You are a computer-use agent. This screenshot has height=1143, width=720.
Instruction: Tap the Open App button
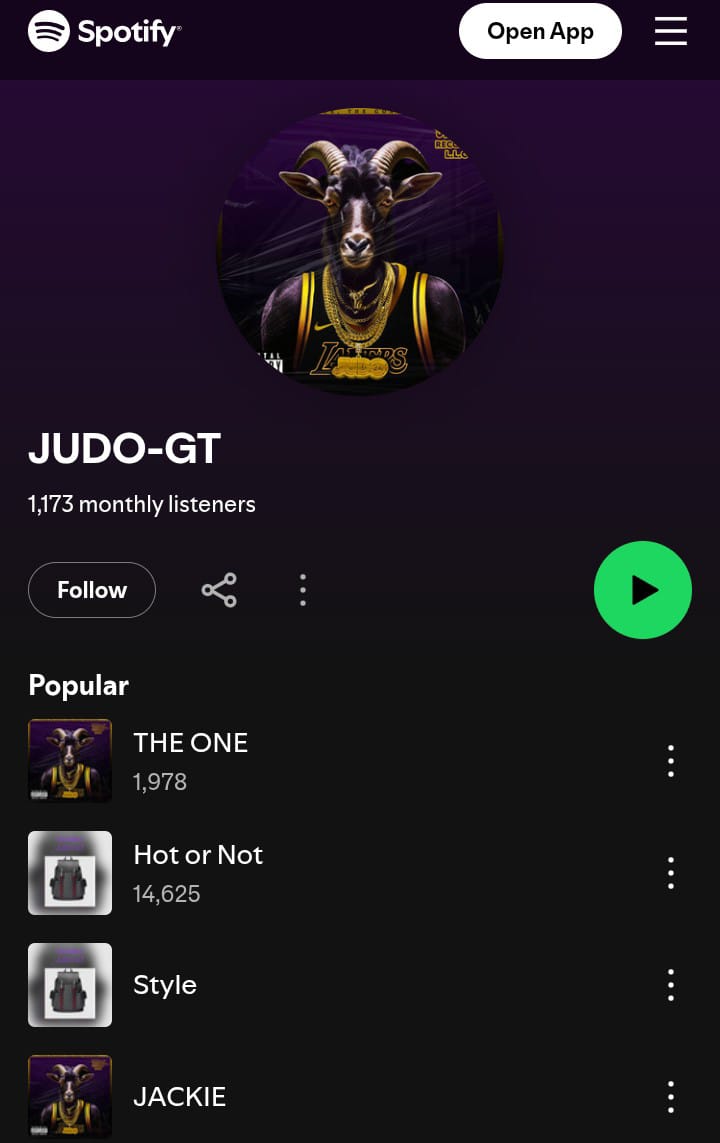(x=540, y=31)
